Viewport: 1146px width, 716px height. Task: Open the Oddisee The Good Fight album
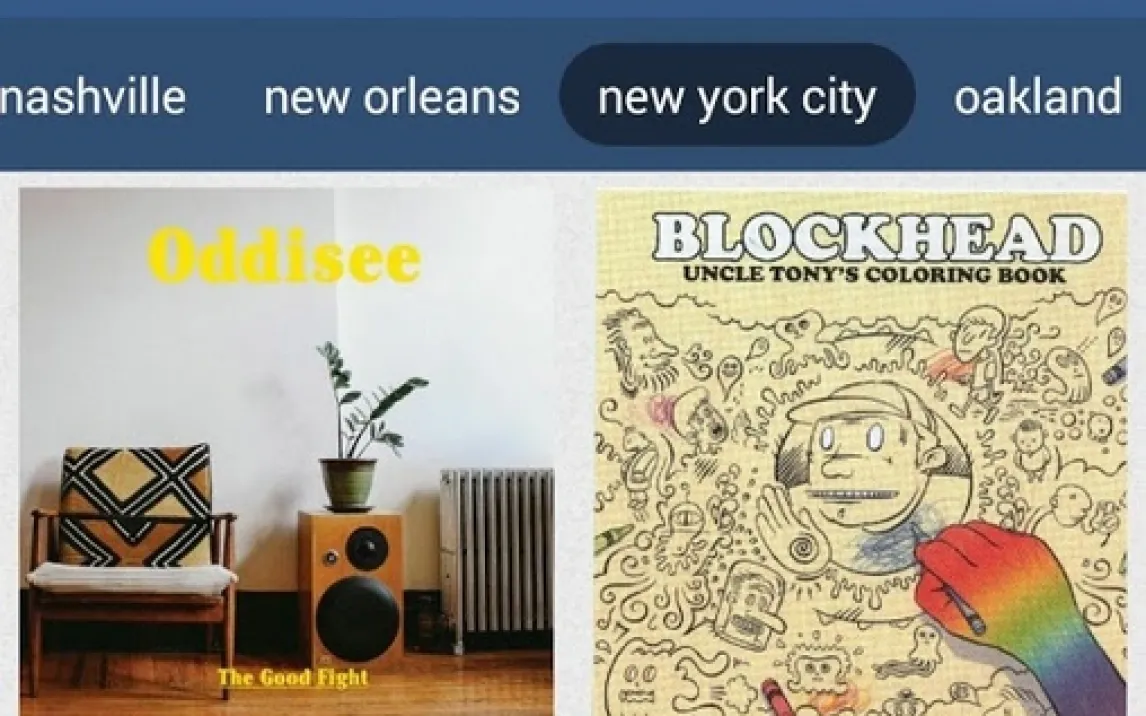[x=287, y=452]
